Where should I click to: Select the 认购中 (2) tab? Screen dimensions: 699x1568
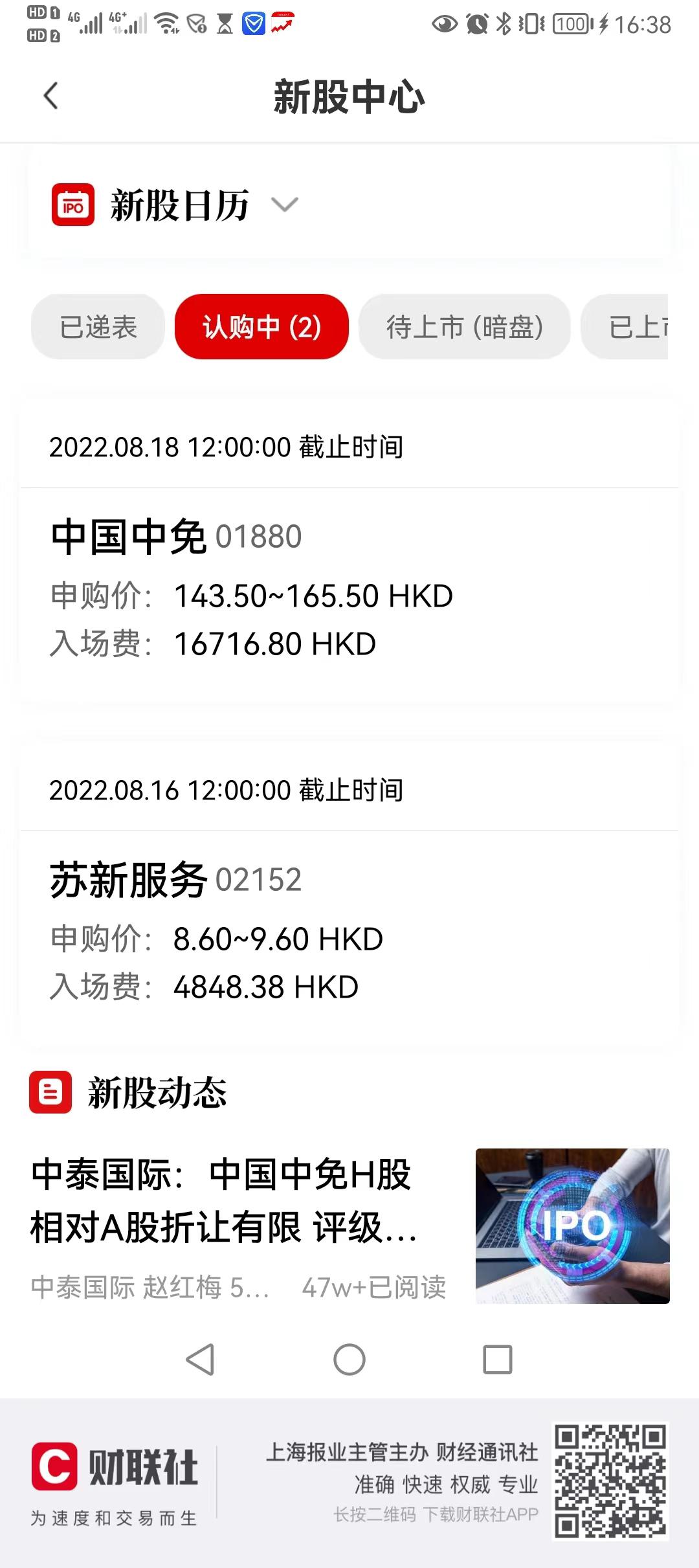coord(261,326)
